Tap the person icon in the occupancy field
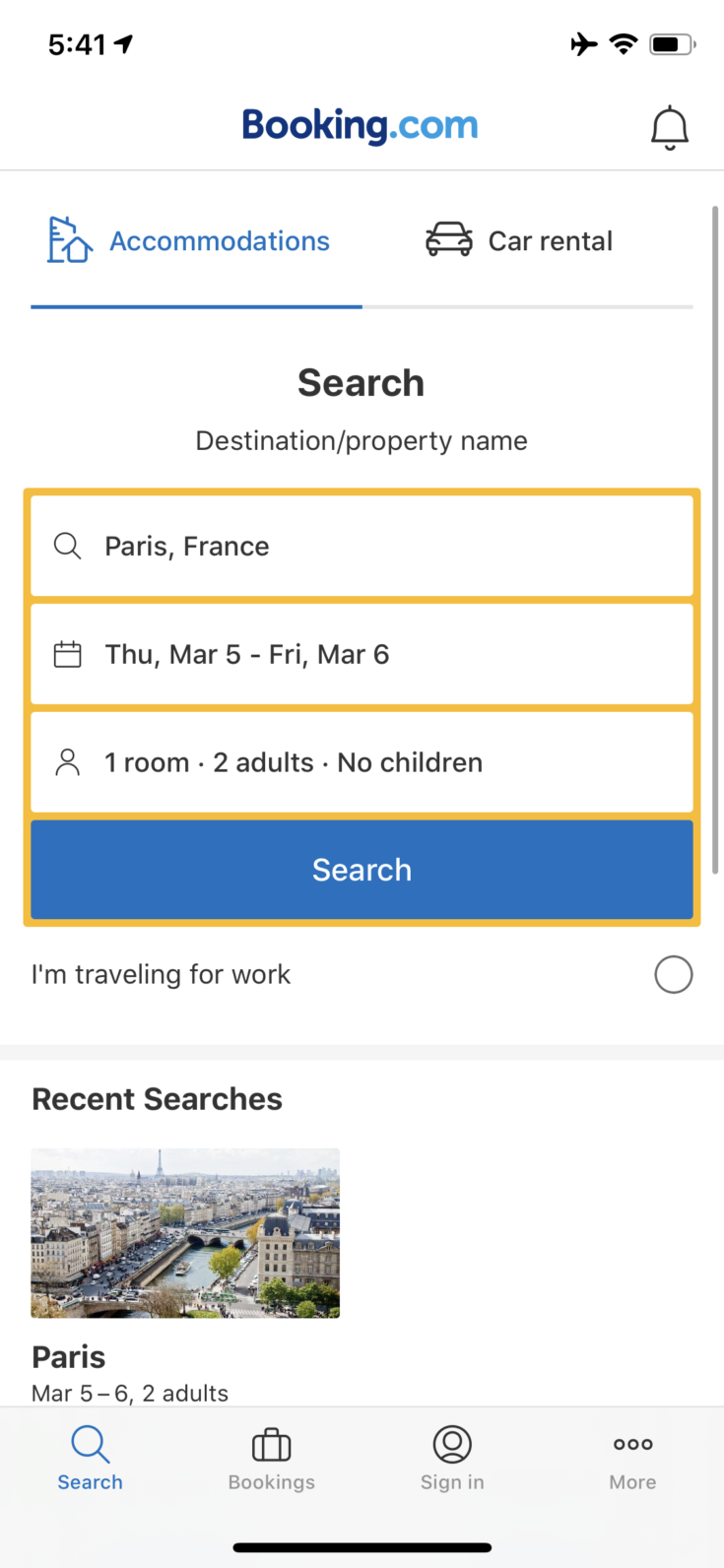 [66, 761]
